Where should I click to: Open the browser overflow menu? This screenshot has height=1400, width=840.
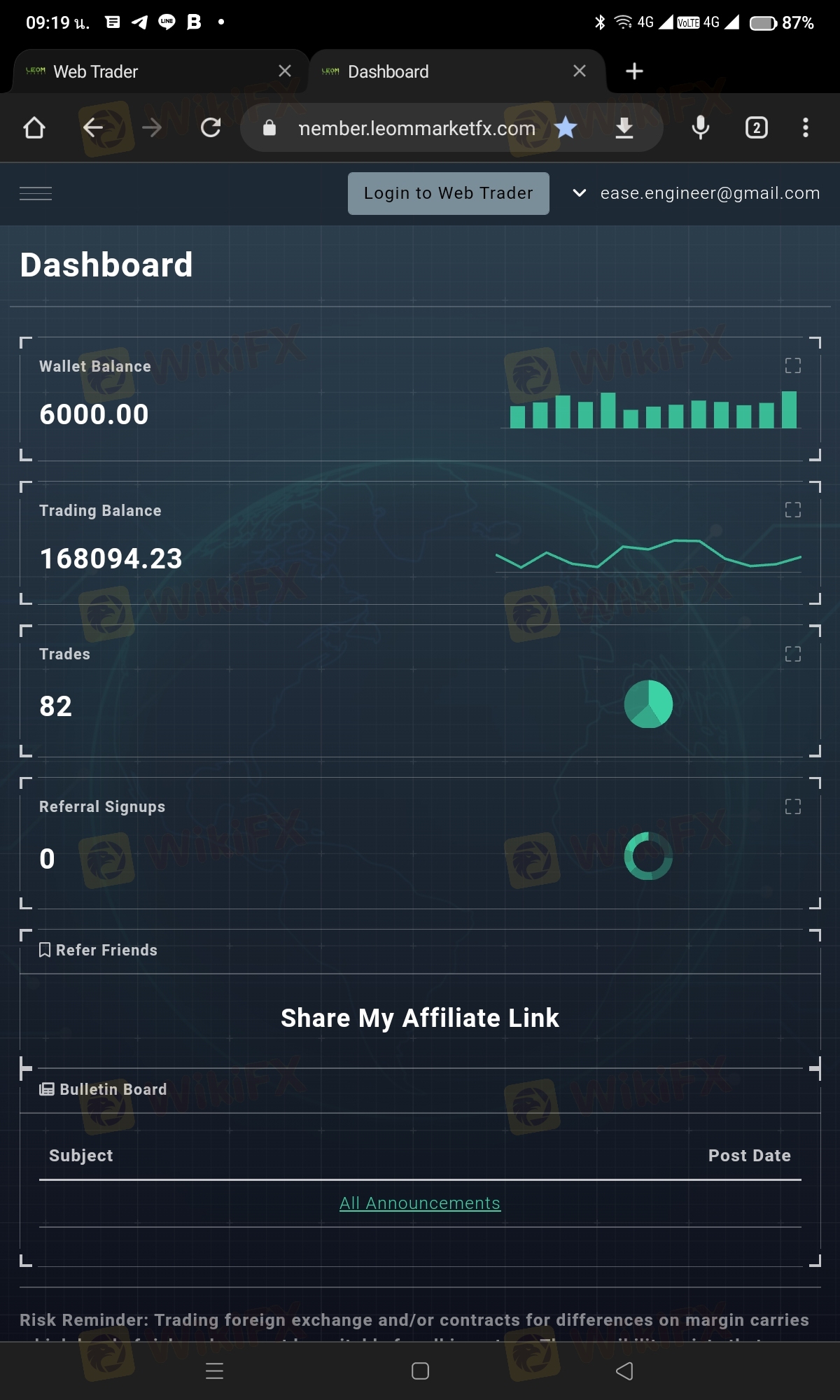806,127
